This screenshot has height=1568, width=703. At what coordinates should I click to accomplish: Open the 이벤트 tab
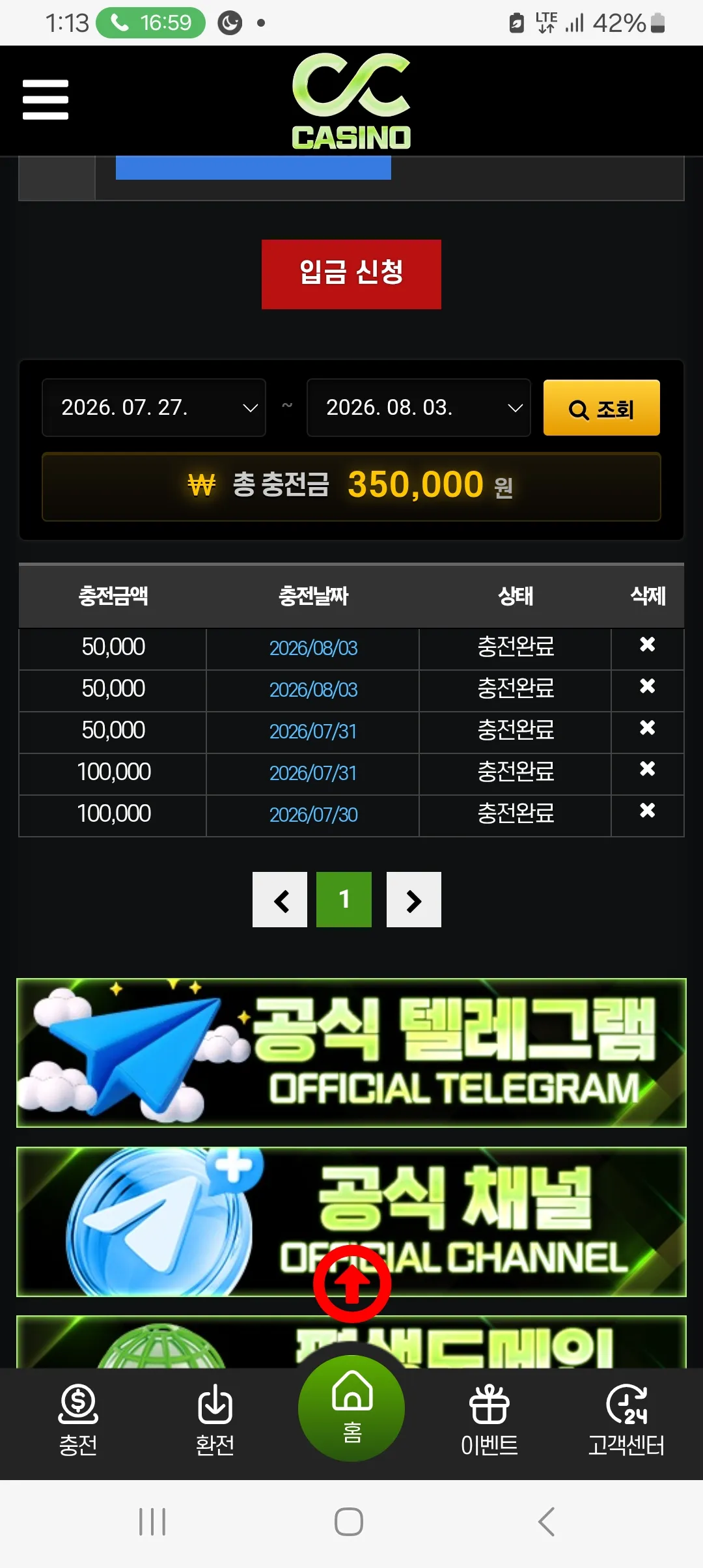[489, 1421]
